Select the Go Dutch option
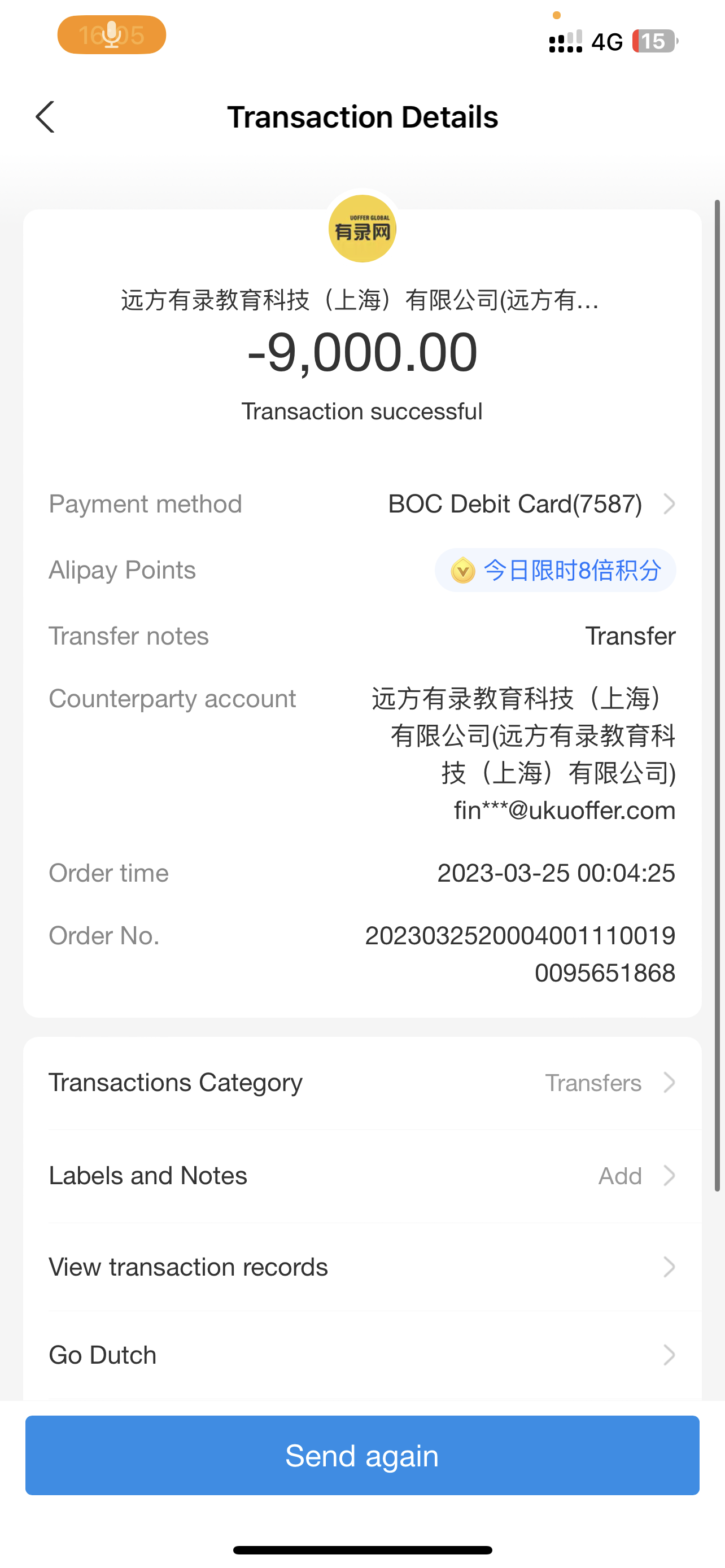The width and height of the screenshot is (725, 1568). pyautogui.click(x=362, y=1355)
